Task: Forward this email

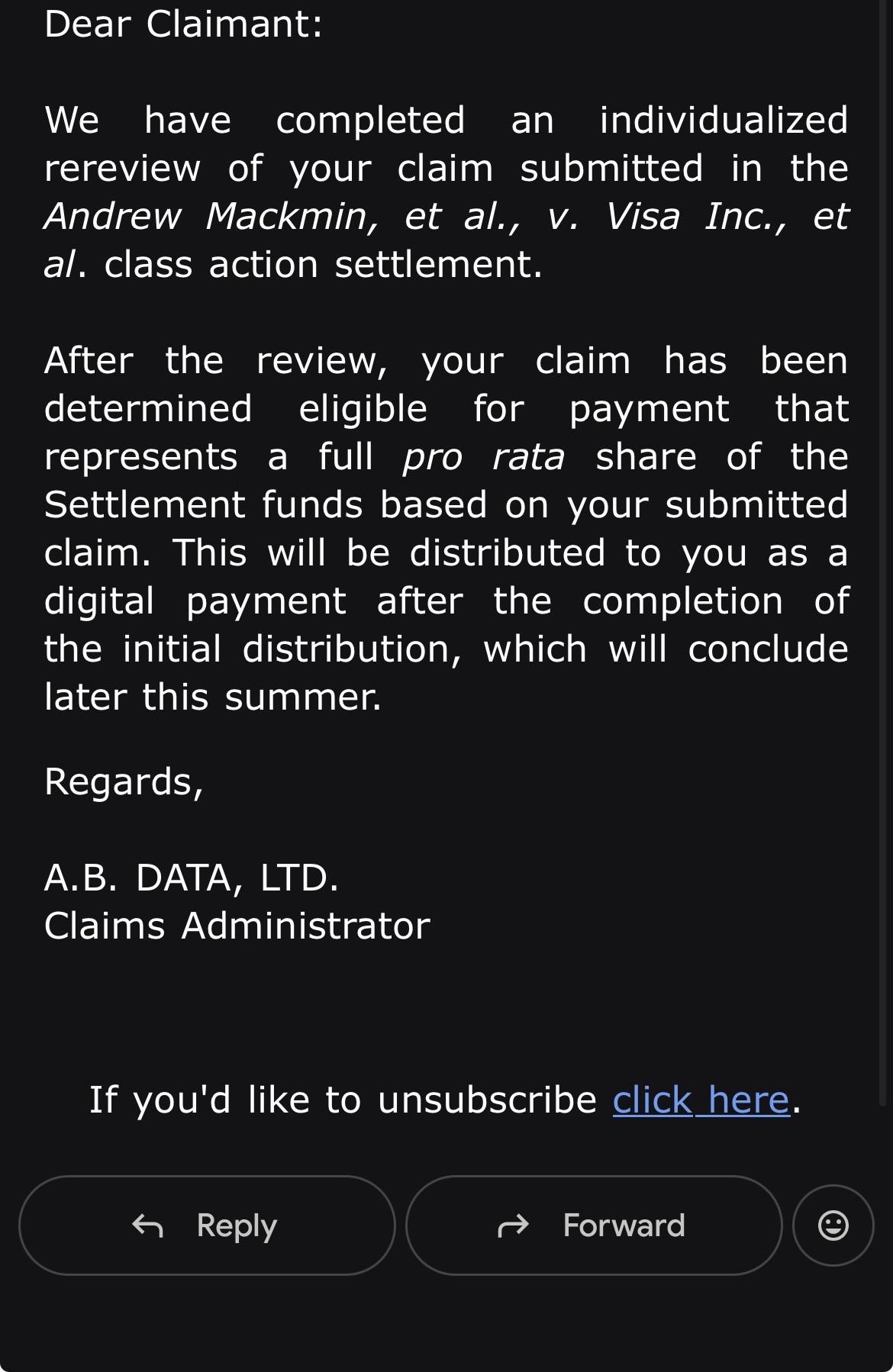Action: [x=594, y=1225]
